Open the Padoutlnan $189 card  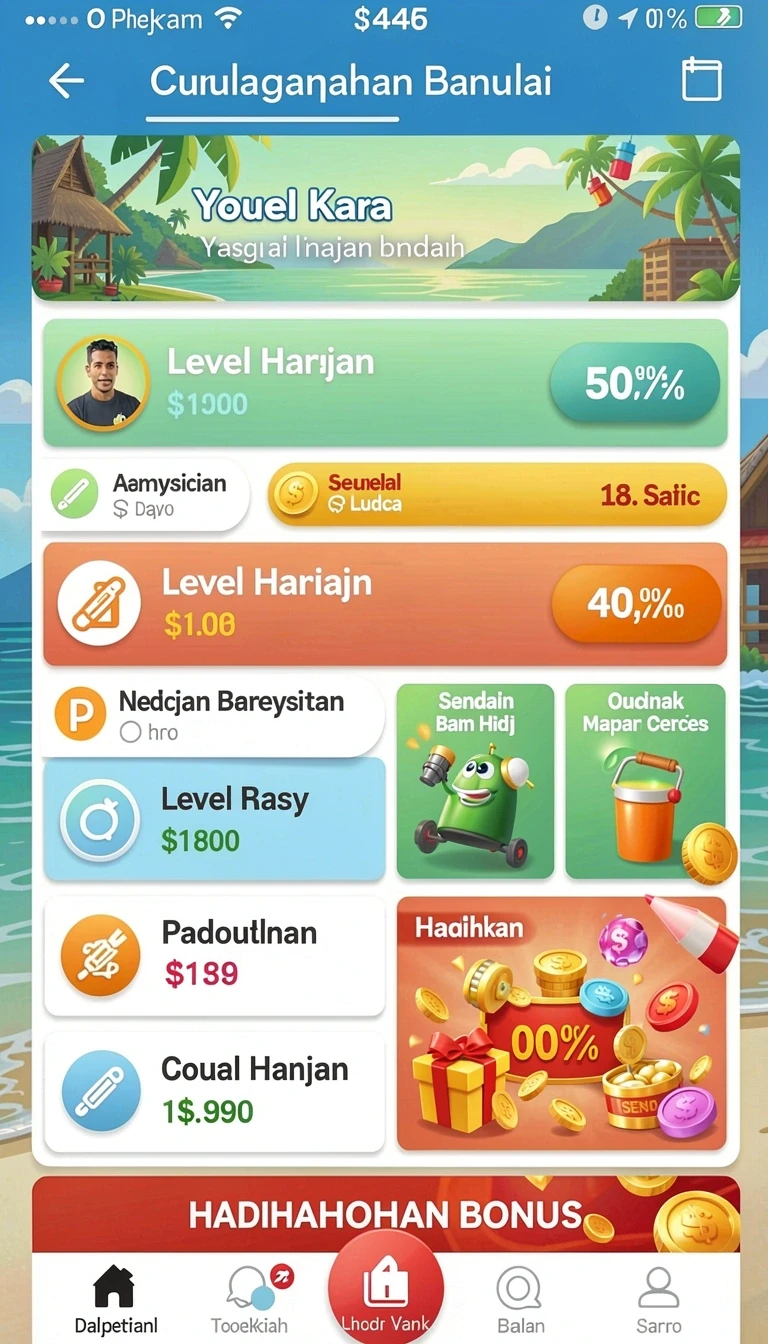pyautogui.click(x=214, y=956)
